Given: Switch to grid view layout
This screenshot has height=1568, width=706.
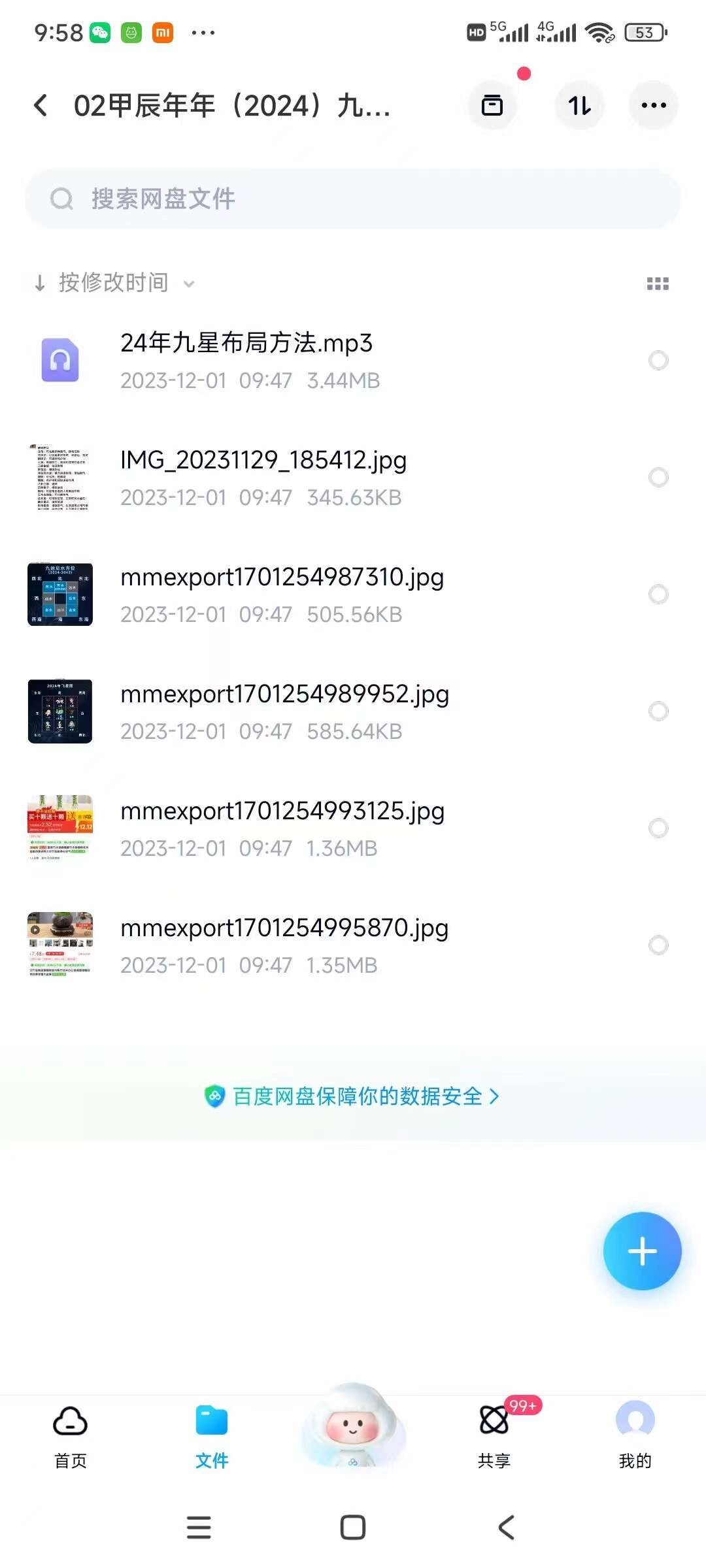Looking at the screenshot, I should click(658, 284).
